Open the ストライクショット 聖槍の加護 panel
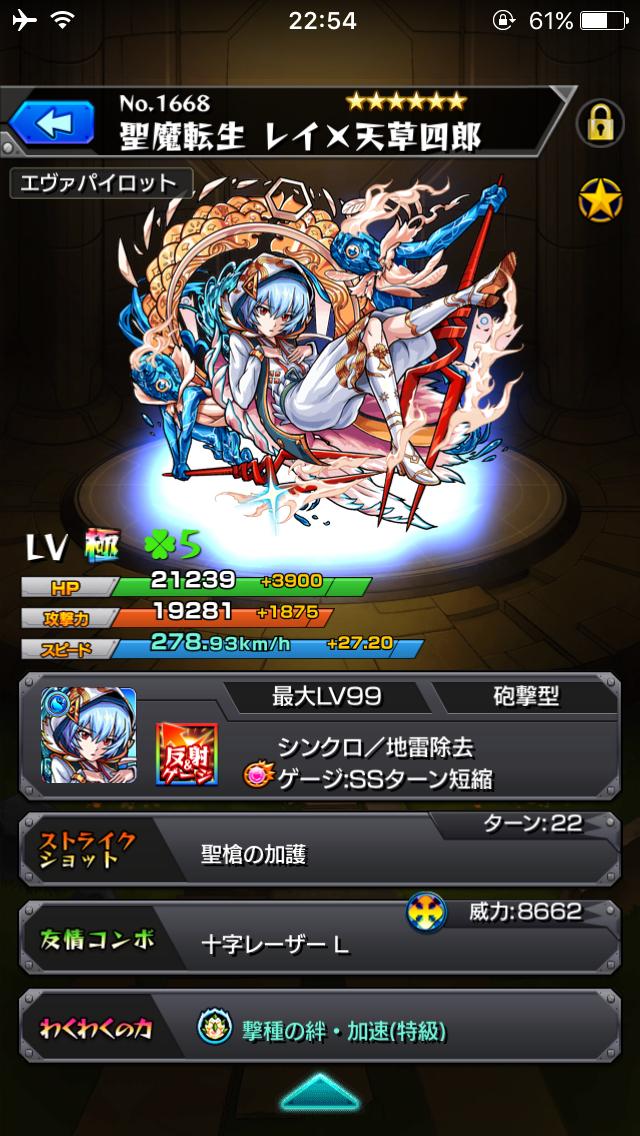 tap(320, 847)
